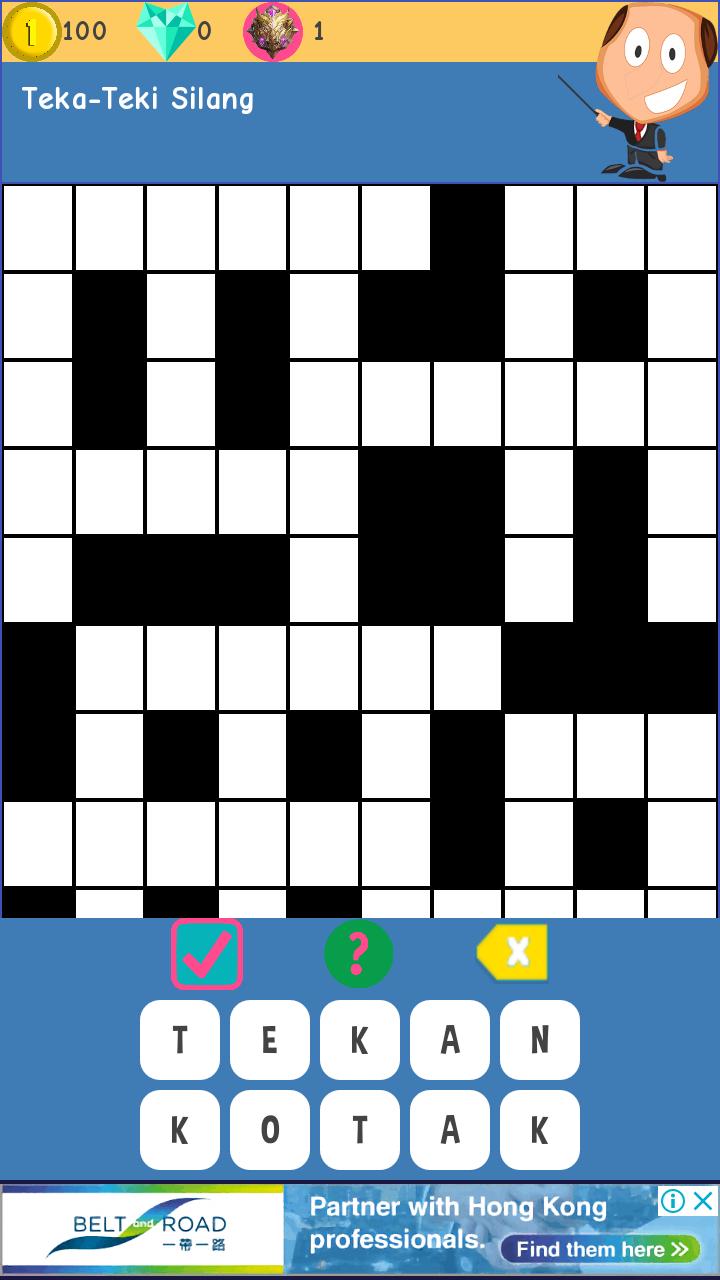The image size is (720, 1280).
Task: Open the ad info icon
Action: [x=674, y=1201]
